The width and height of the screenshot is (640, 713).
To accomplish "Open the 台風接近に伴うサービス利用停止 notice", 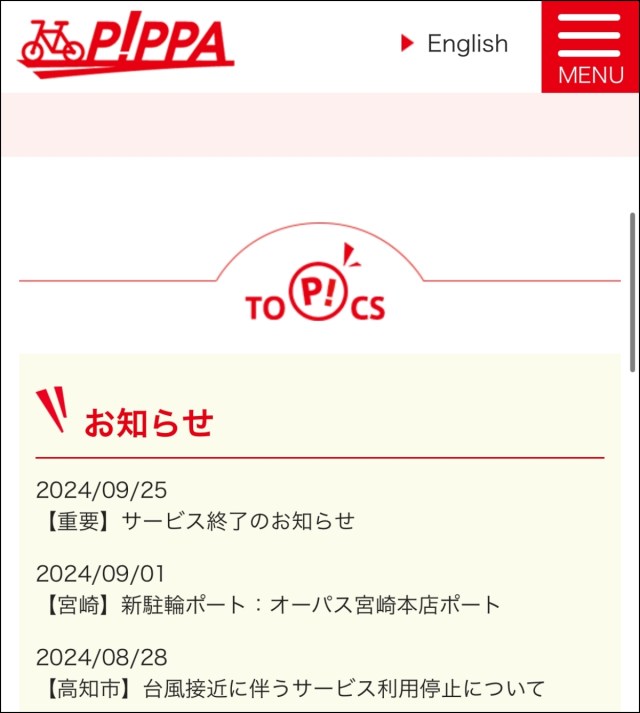I will point(292,689).
